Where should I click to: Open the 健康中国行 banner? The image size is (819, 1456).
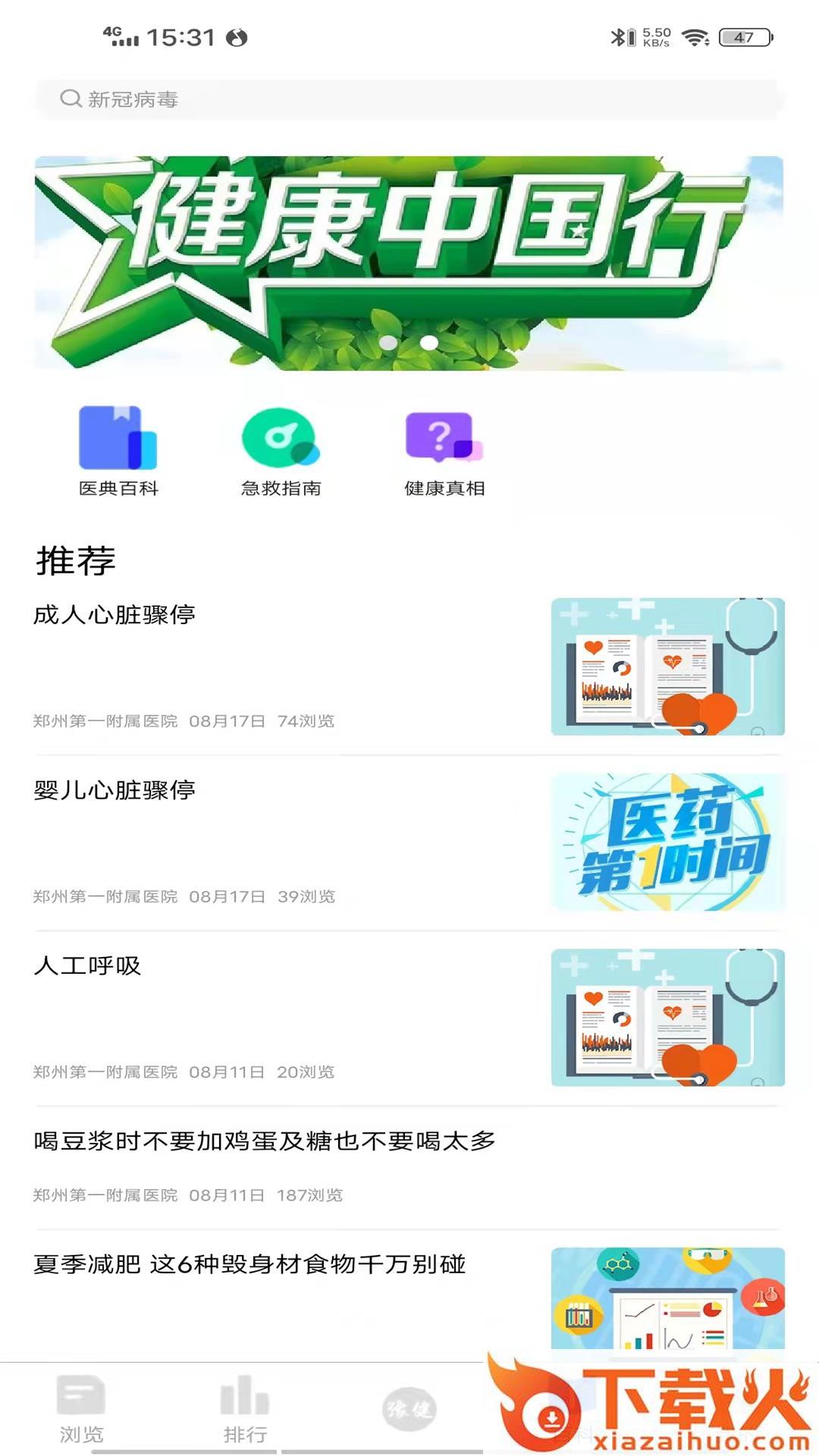click(409, 262)
